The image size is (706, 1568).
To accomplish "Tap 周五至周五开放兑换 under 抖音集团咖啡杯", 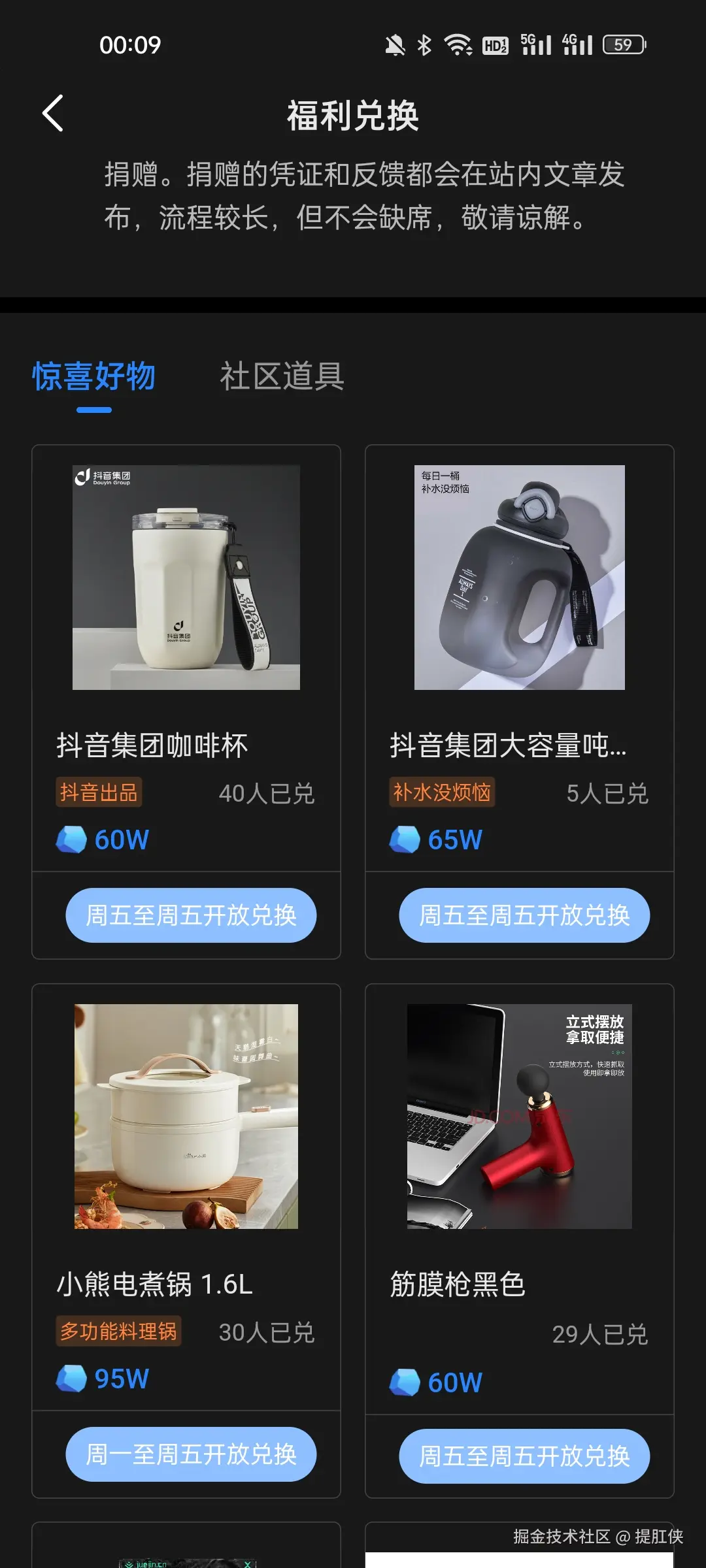I will (x=190, y=916).
